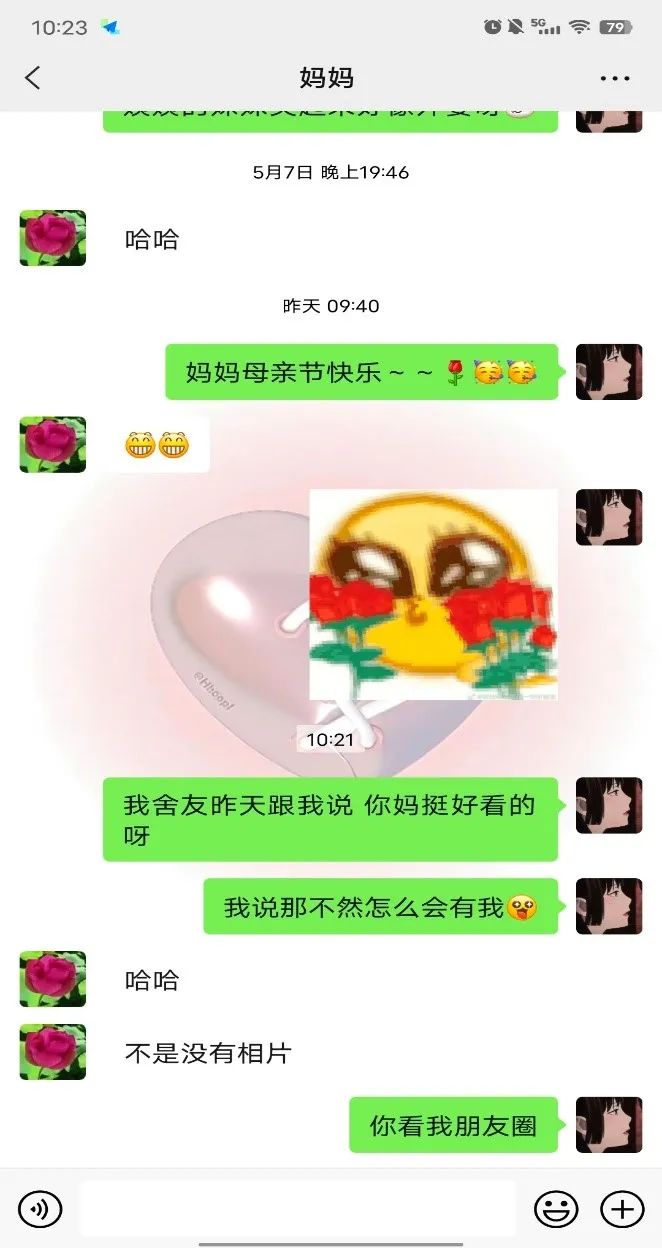Image resolution: width=662 pixels, height=1248 pixels.
Task: Tap my avatar beside 你看我朋友圈
Action: pos(609,1125)
